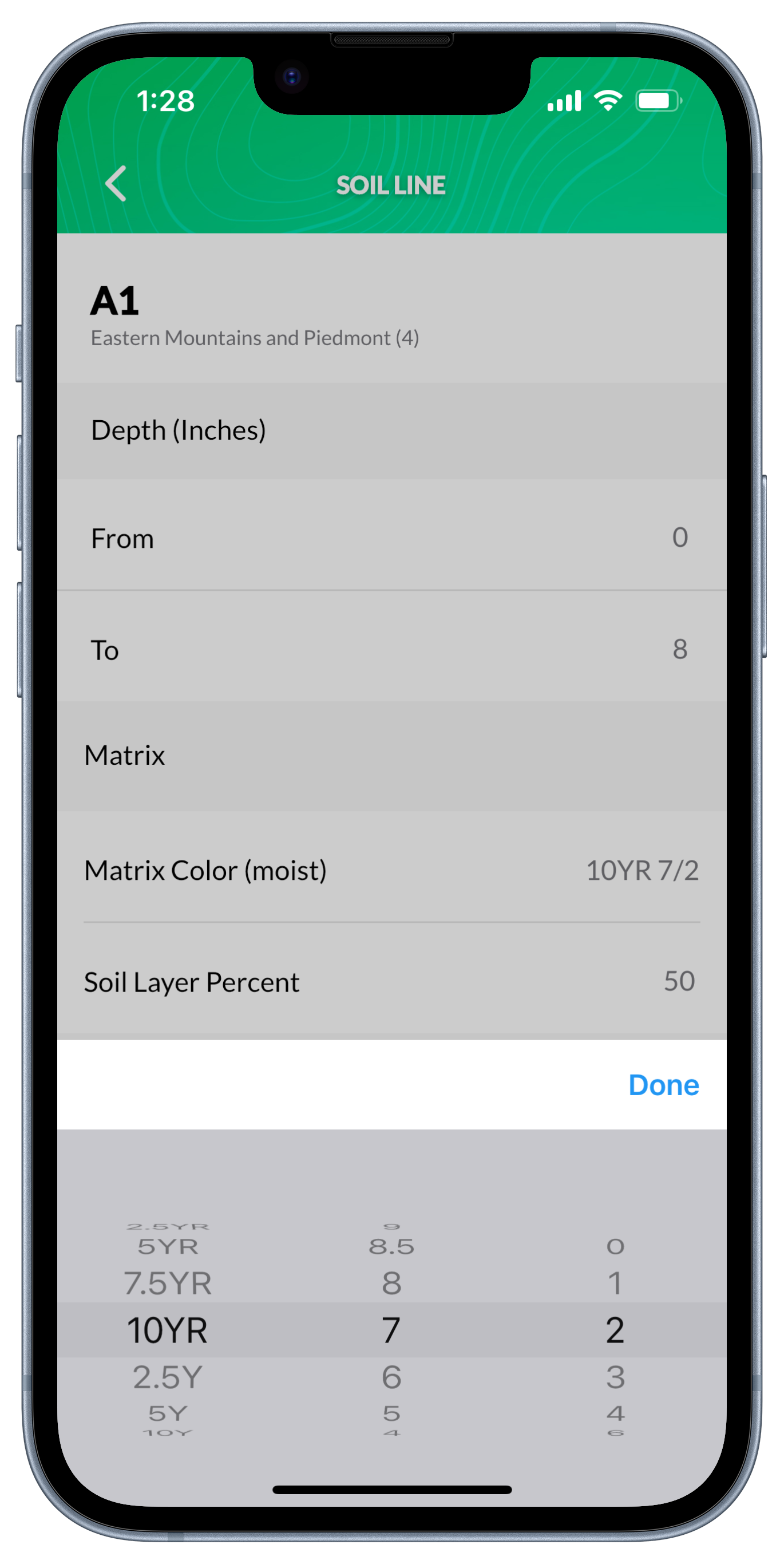Edit the To depth value
Screen dimensions: 784x1564
pyautogui.click(x=679, y=649)
